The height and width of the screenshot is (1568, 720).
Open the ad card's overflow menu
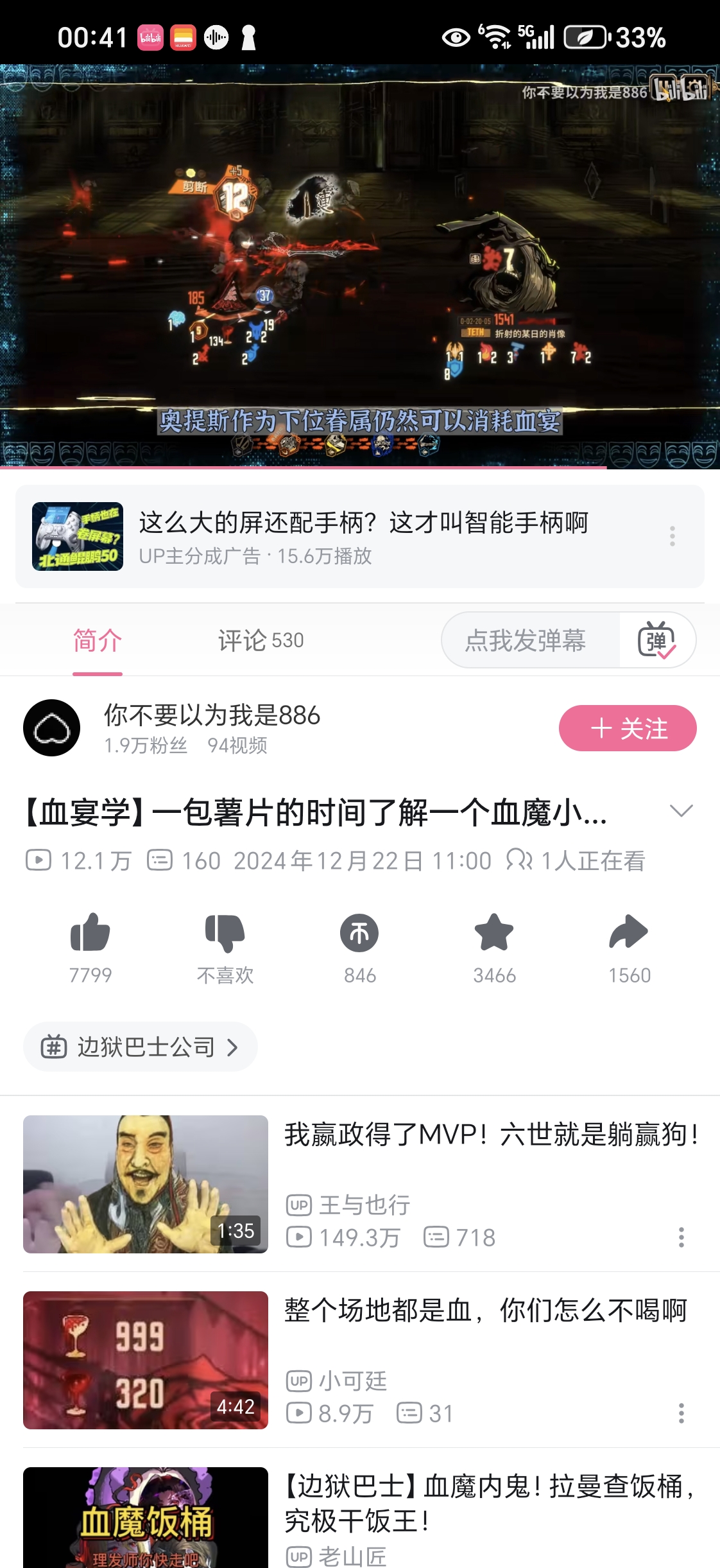click(672, 536)
